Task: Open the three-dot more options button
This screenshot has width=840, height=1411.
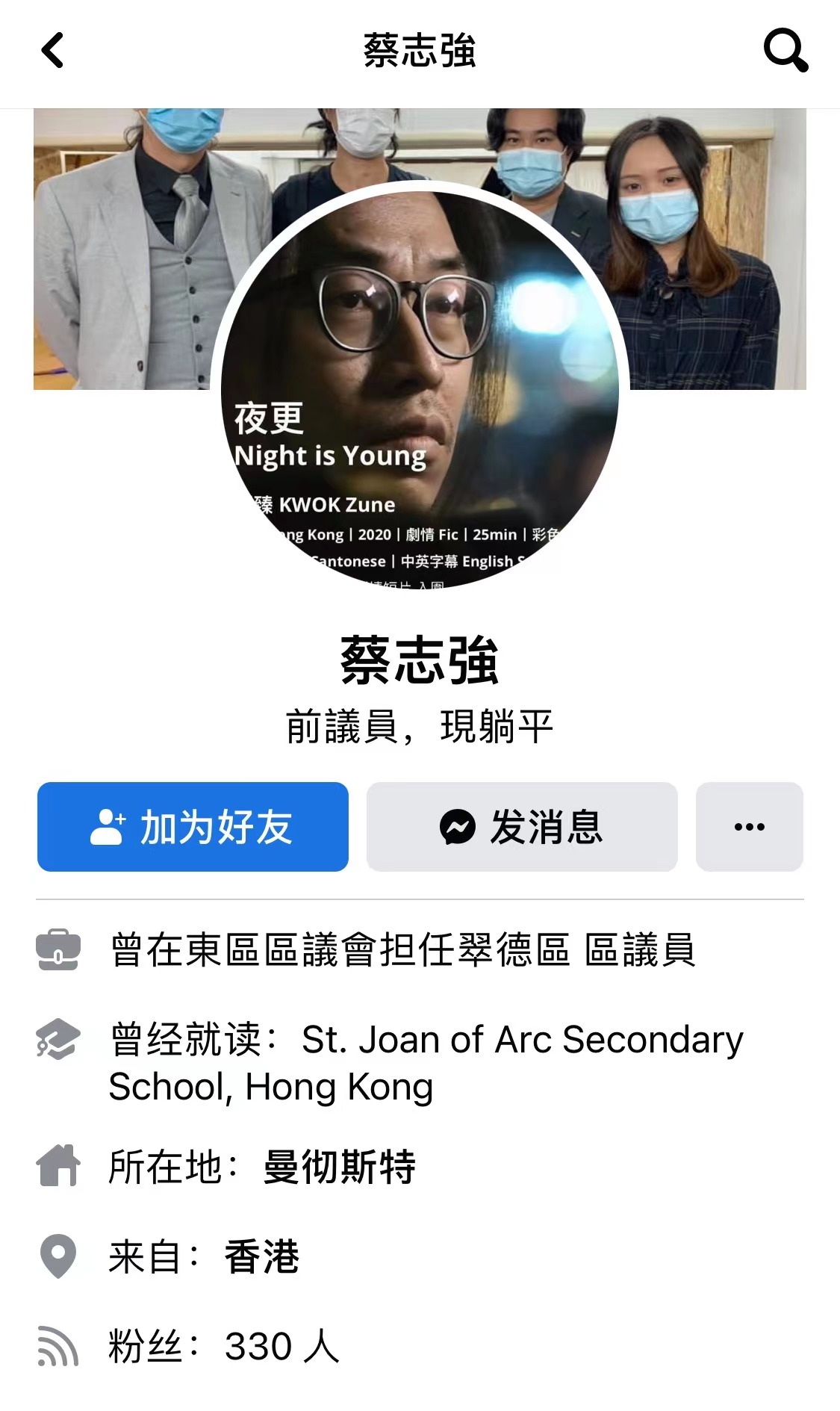Action: click(749, 827)
